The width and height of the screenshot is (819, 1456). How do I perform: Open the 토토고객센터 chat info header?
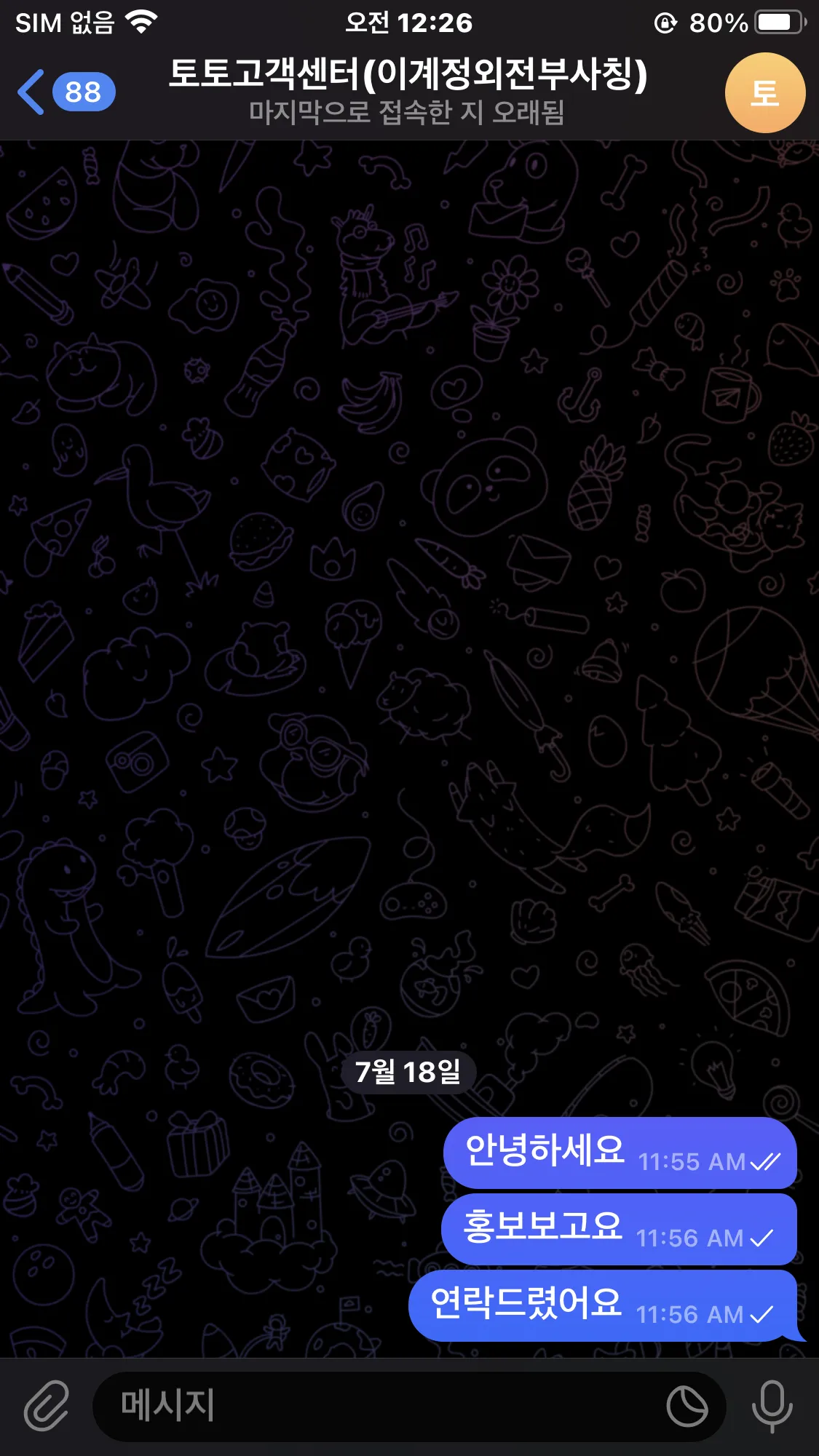tap(408, 91)
